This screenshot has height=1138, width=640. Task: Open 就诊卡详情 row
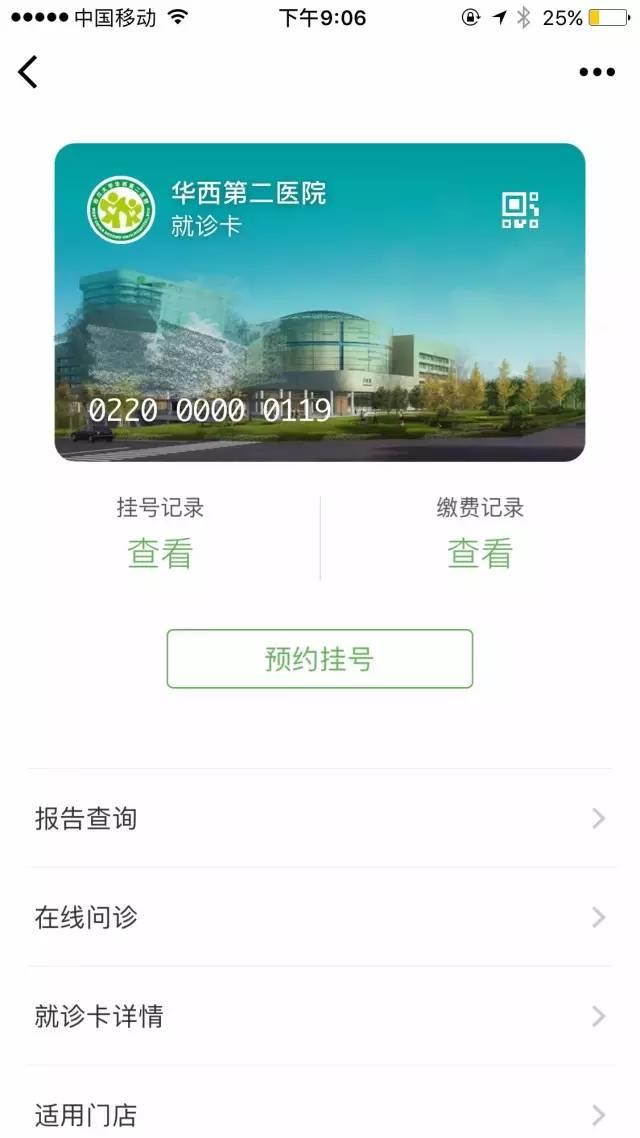pos(320,1016)
